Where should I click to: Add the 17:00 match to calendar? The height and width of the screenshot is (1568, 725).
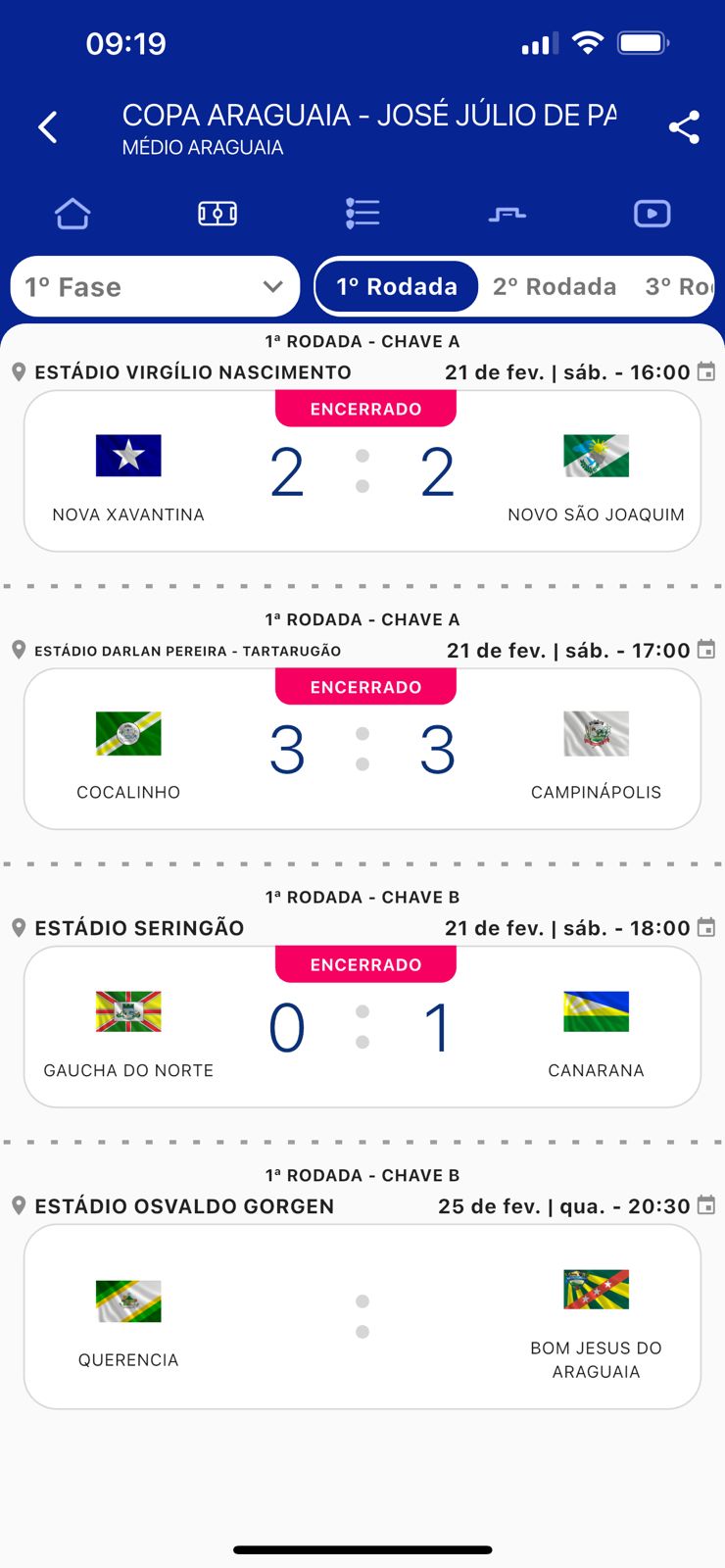[705, 650]
